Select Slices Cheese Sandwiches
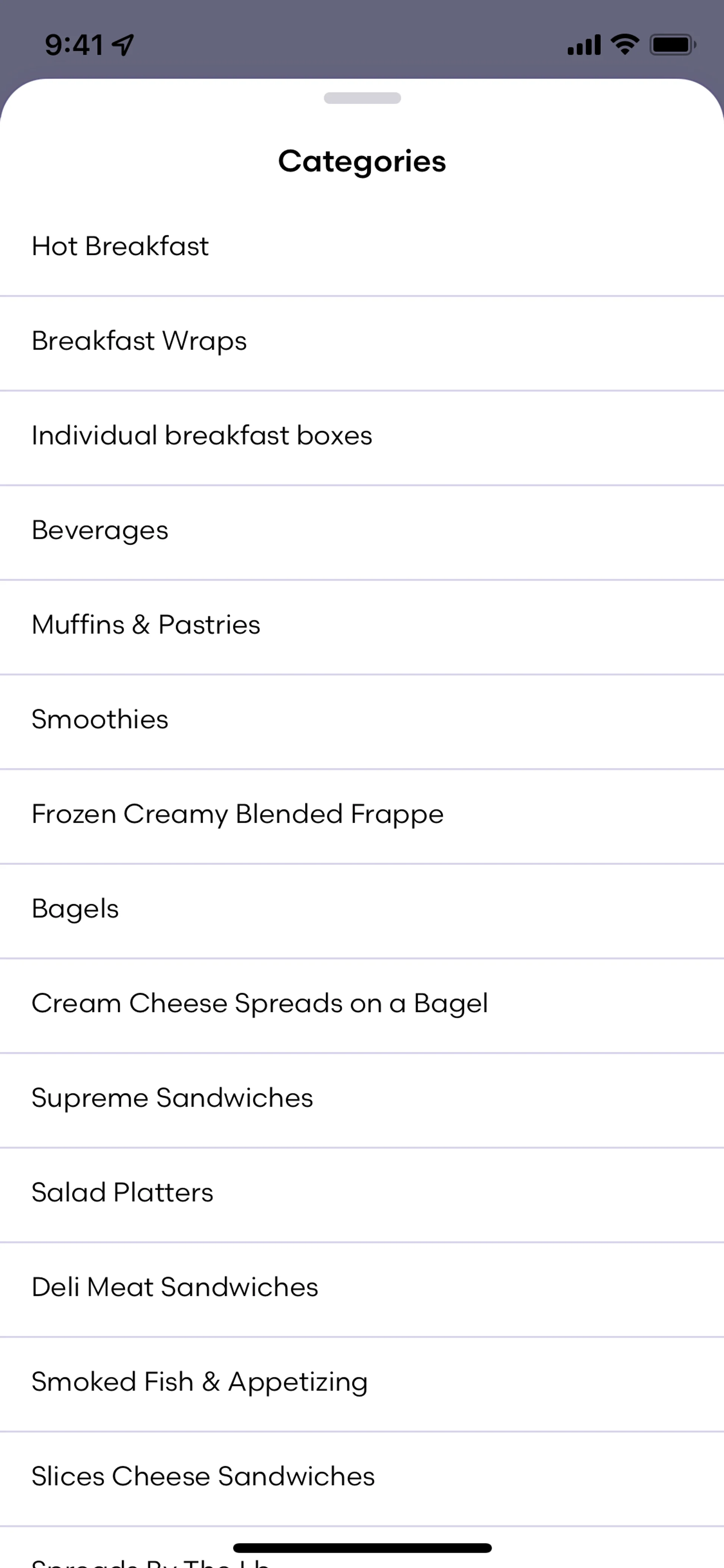Screen dimensions: 724x1568 click(x=203, y=1476)
